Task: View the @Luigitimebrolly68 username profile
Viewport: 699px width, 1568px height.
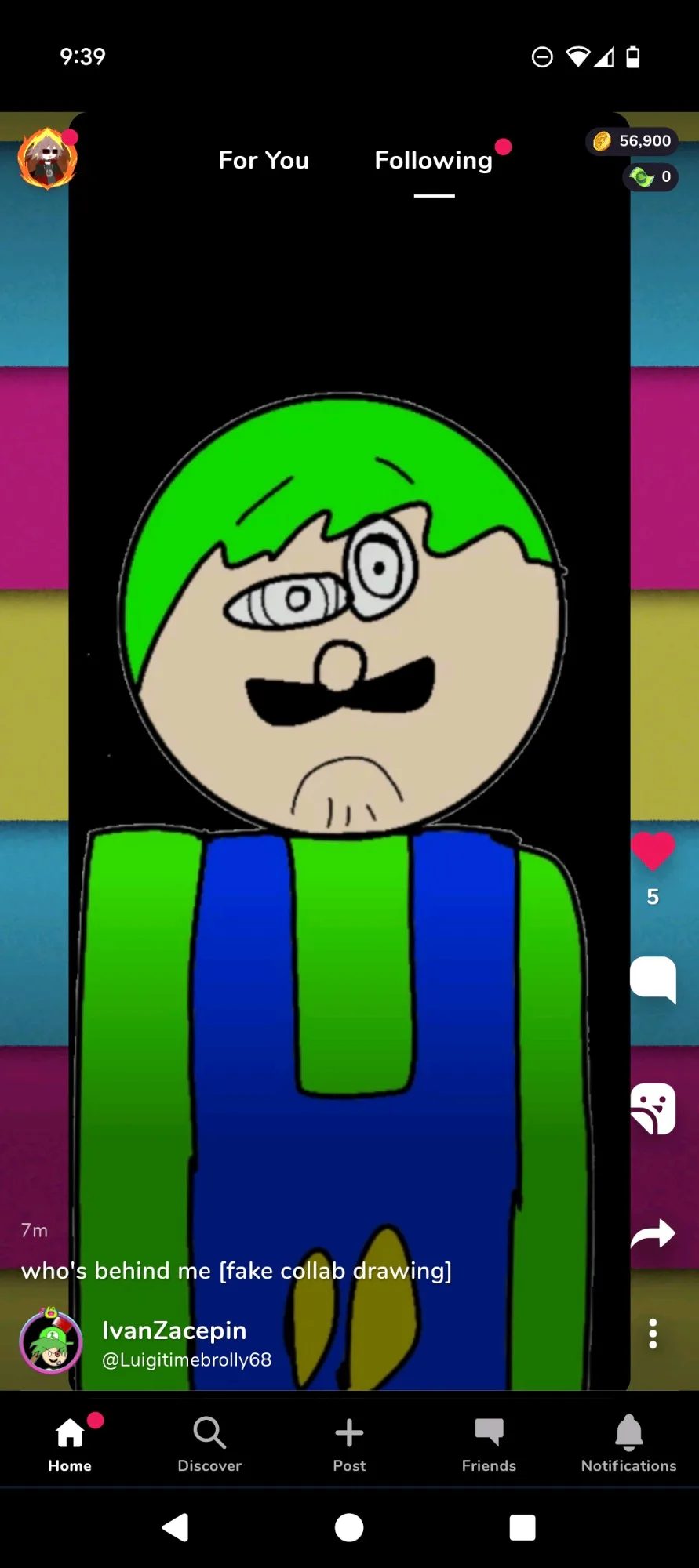Action: [187, 1360]
